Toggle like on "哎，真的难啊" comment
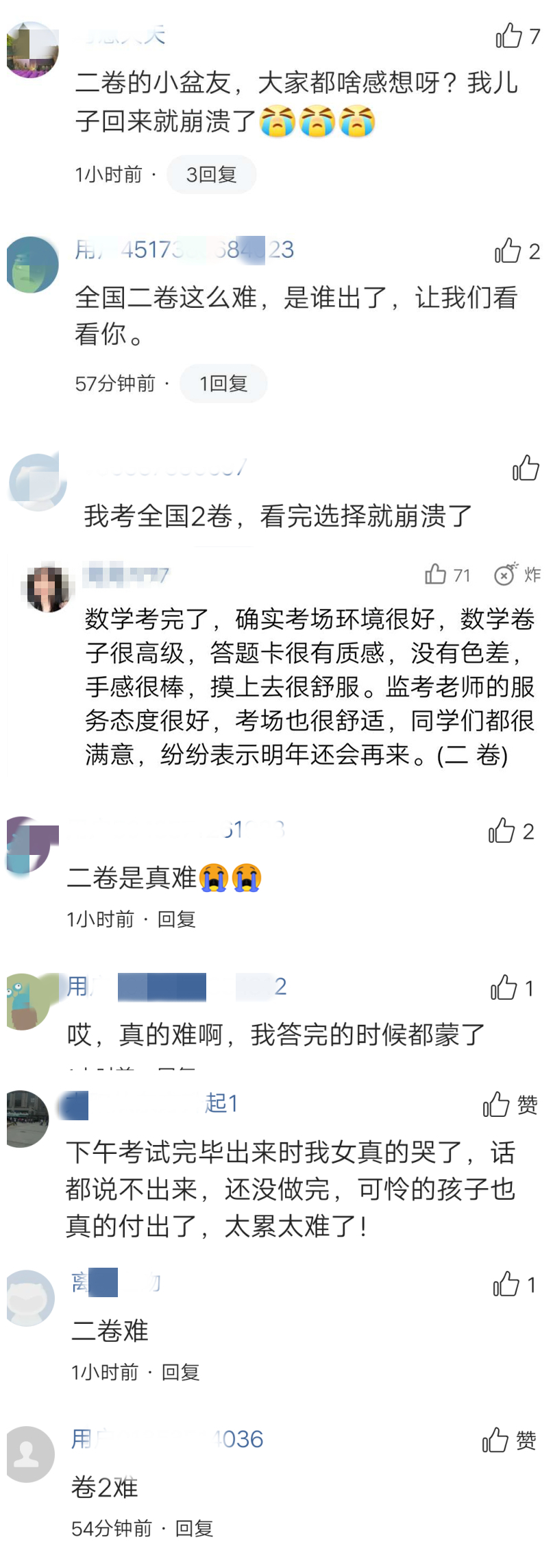553x1568 pixels. click(504, 989)
